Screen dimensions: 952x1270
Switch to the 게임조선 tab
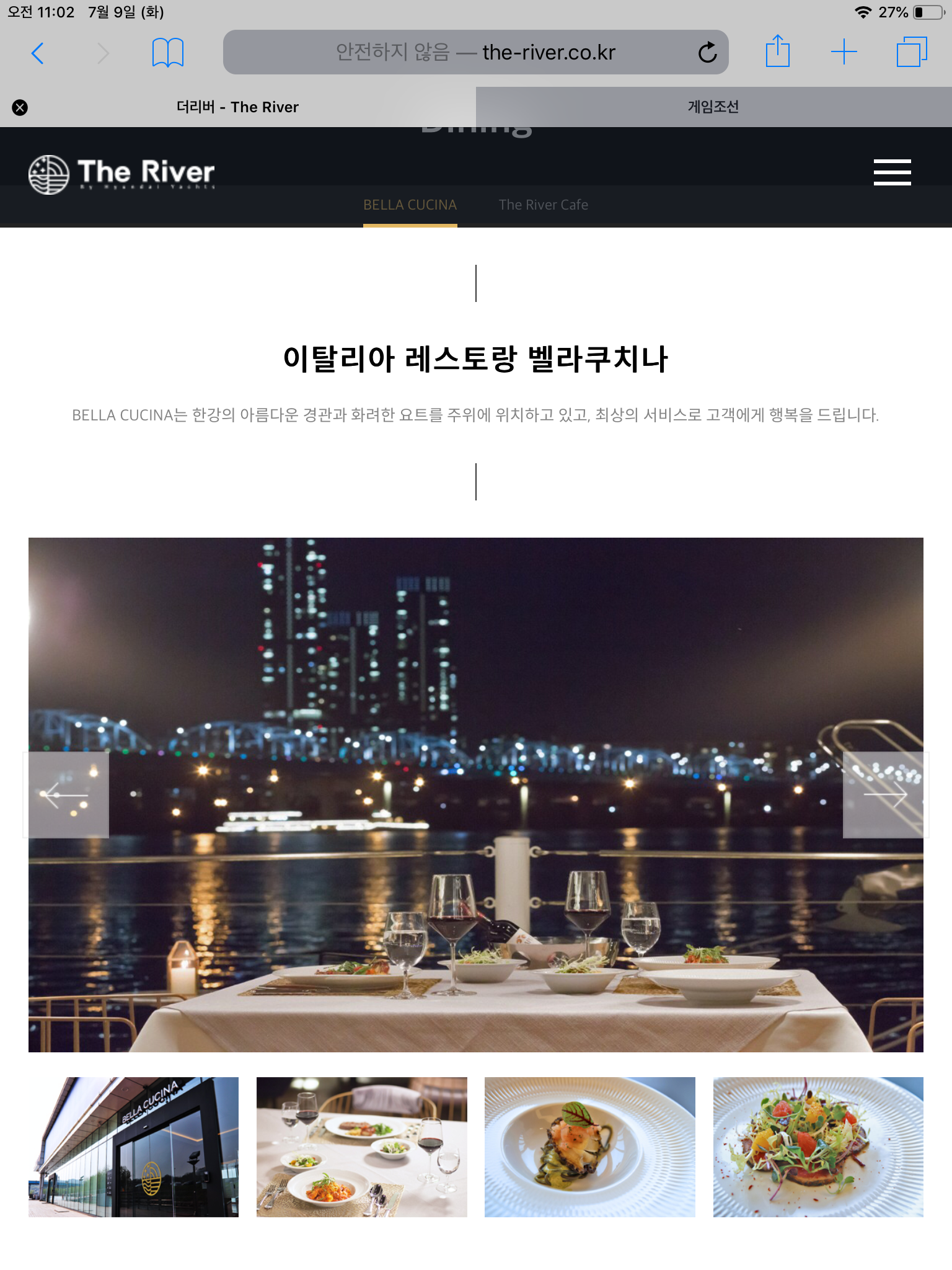[x=713, y=107]
